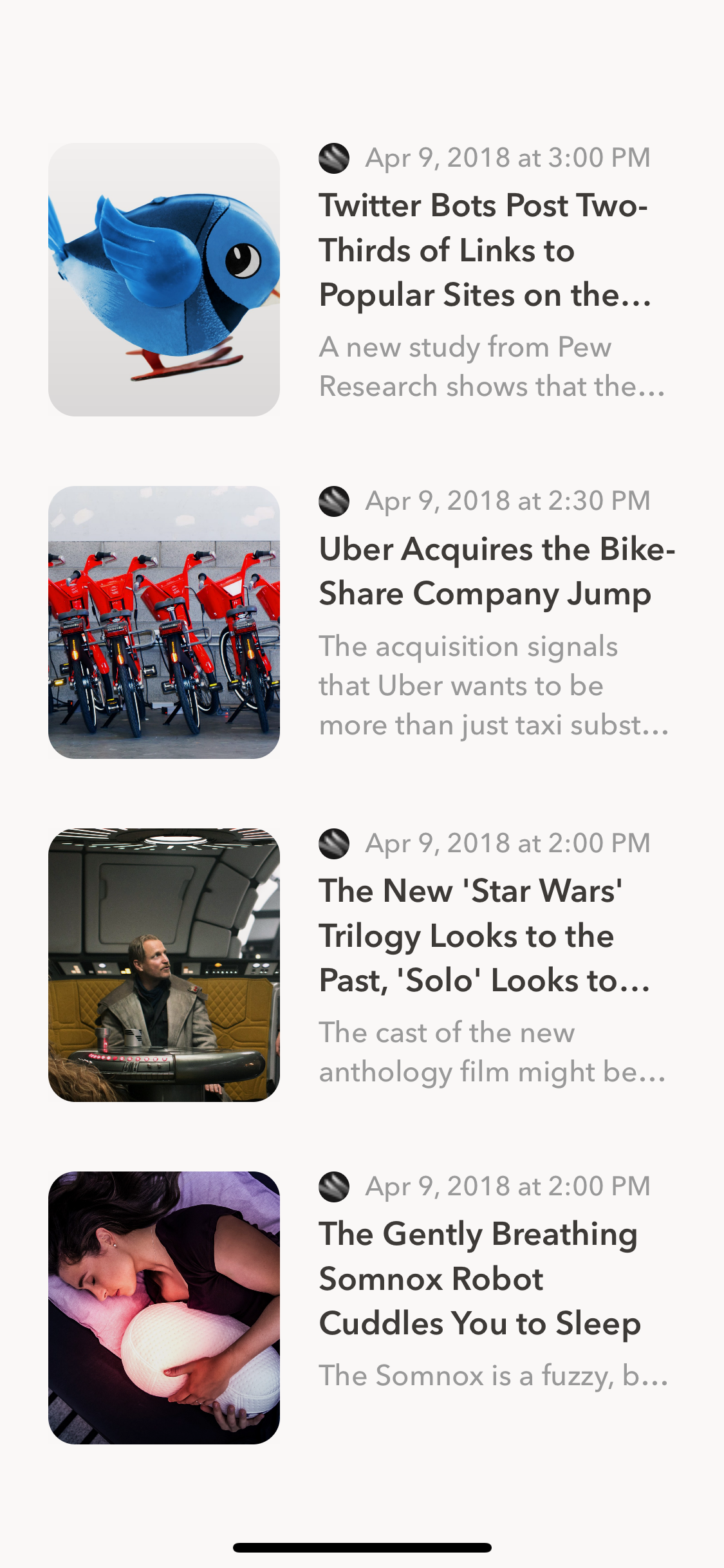724x1568 pixels.
Task: View the Gently Breathing Somnox Robot story
Action: coord(479,1278)
